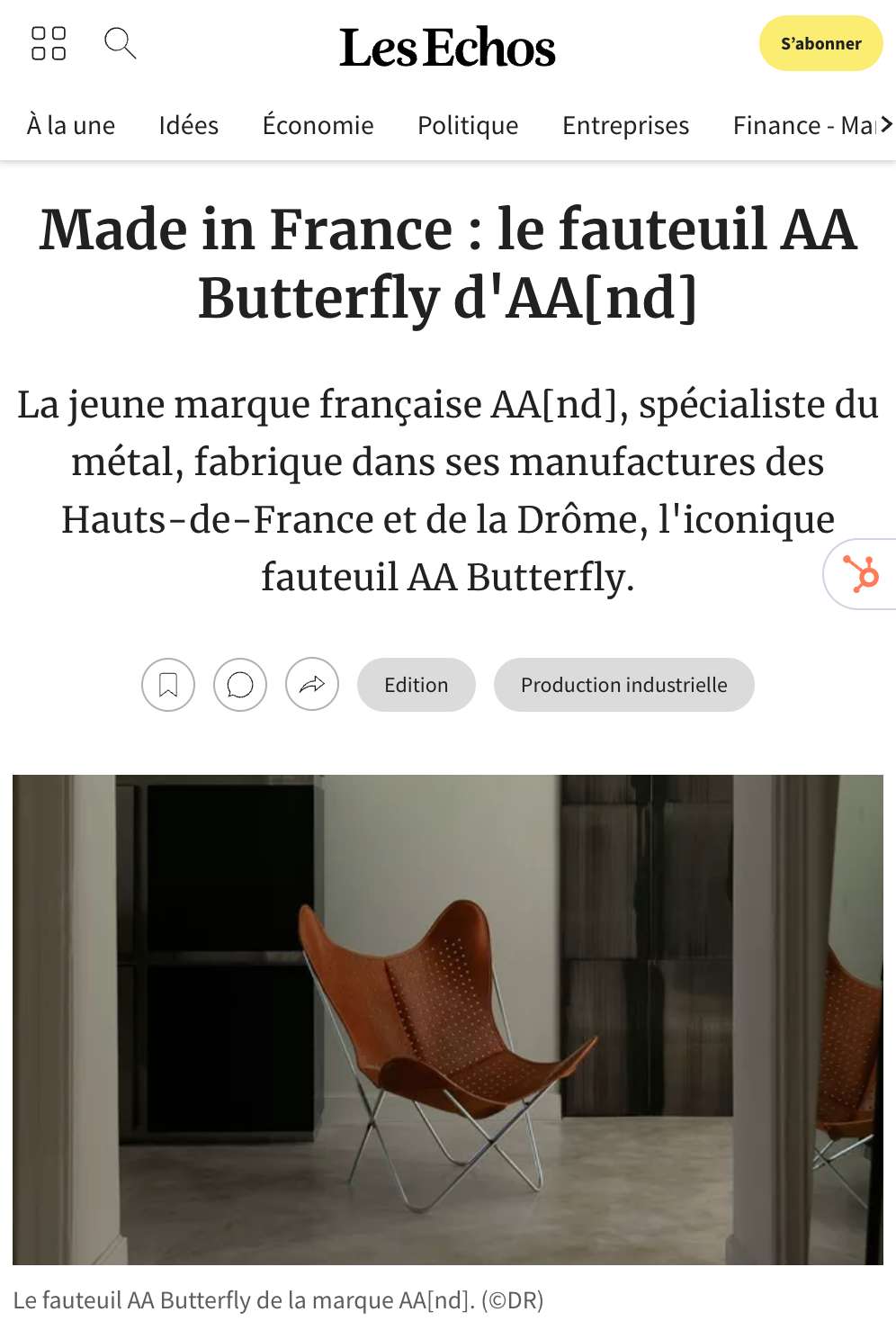
Task: Open the Entreprises tab
Action: click(625, 125)
